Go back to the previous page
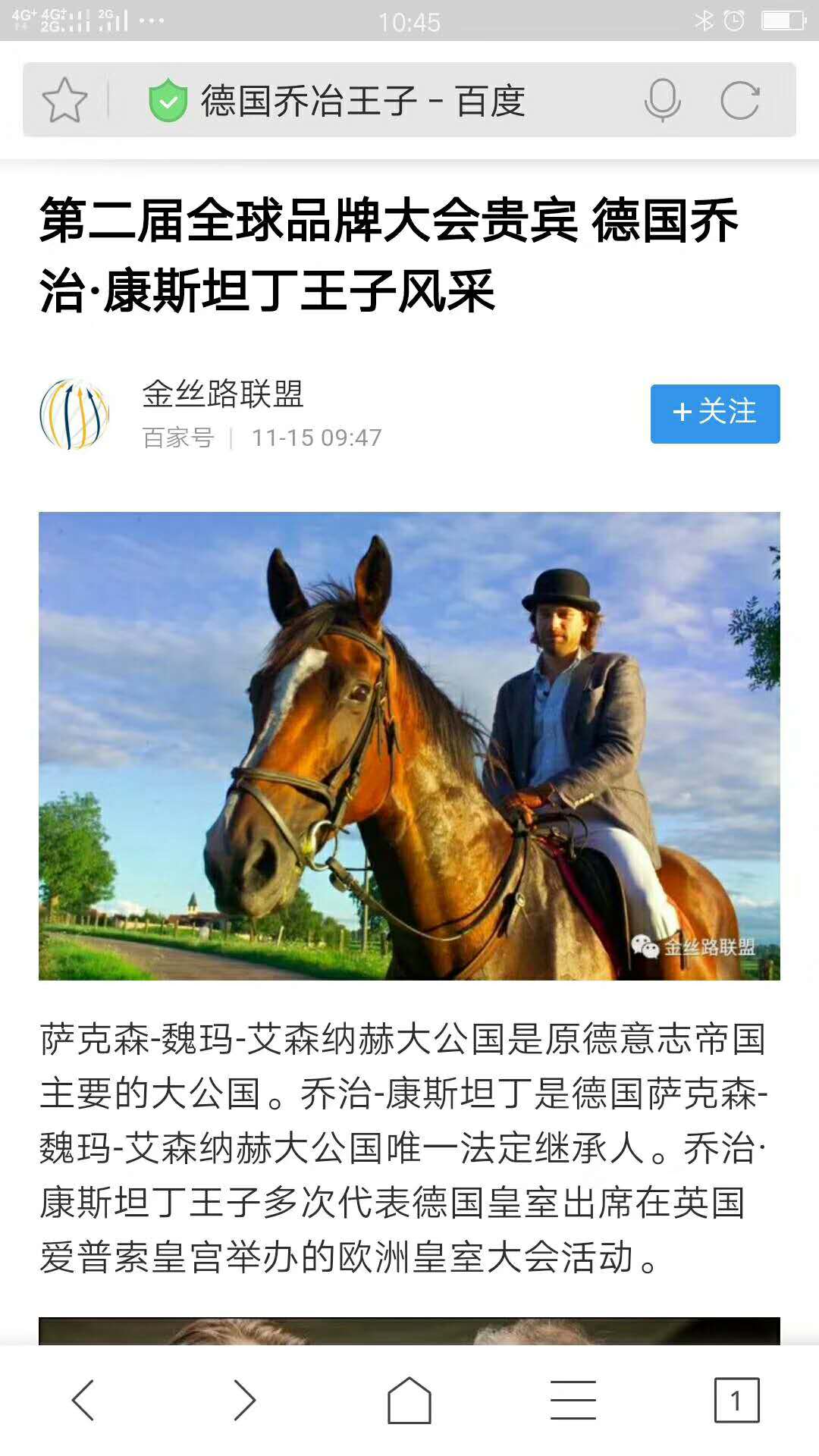This screenshot has height=1456, width=819. tap(83, 1400)
